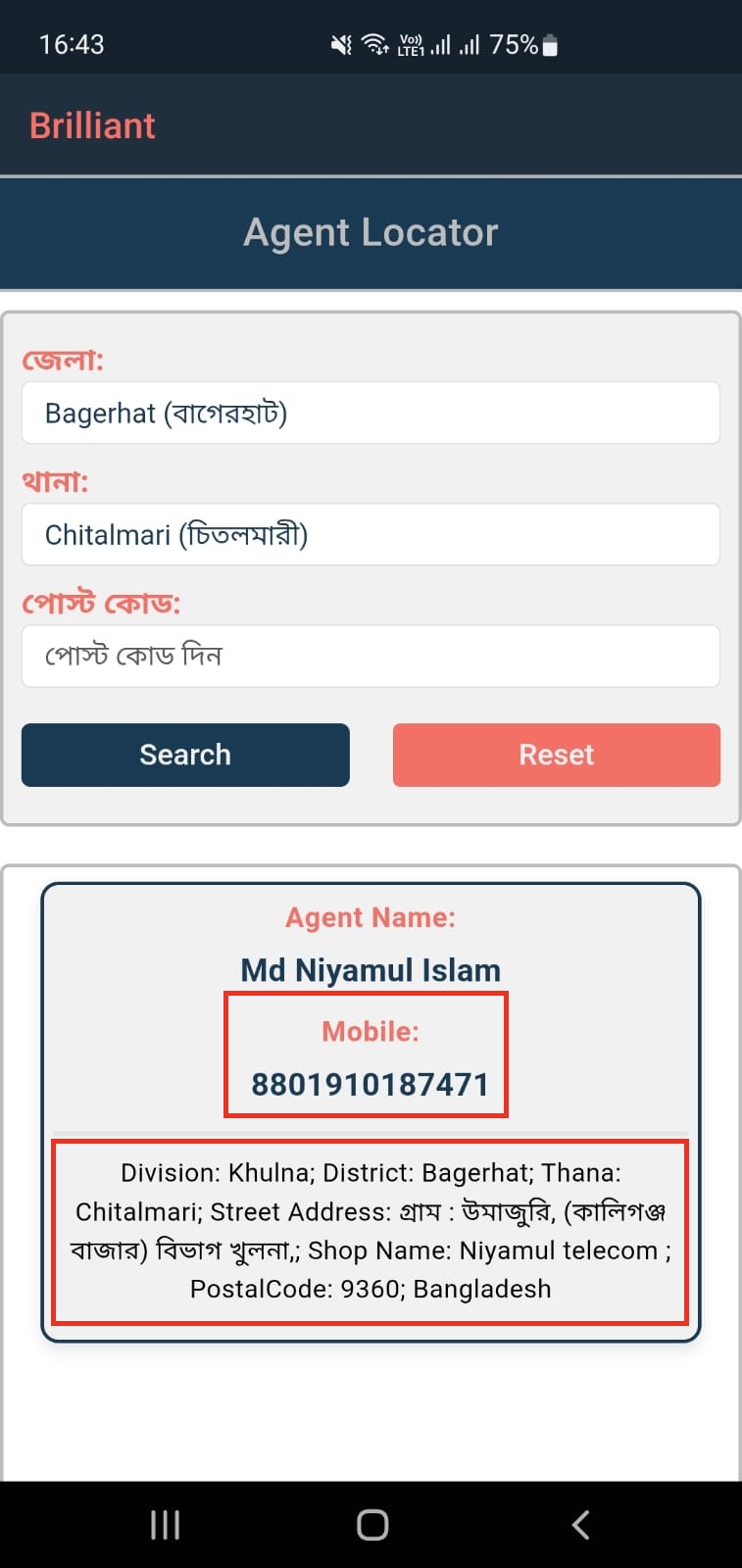Focus the পোস্ট কোড input field
Image resolution: width=742 pixels, height=1568 pixels.
point(371,656)
